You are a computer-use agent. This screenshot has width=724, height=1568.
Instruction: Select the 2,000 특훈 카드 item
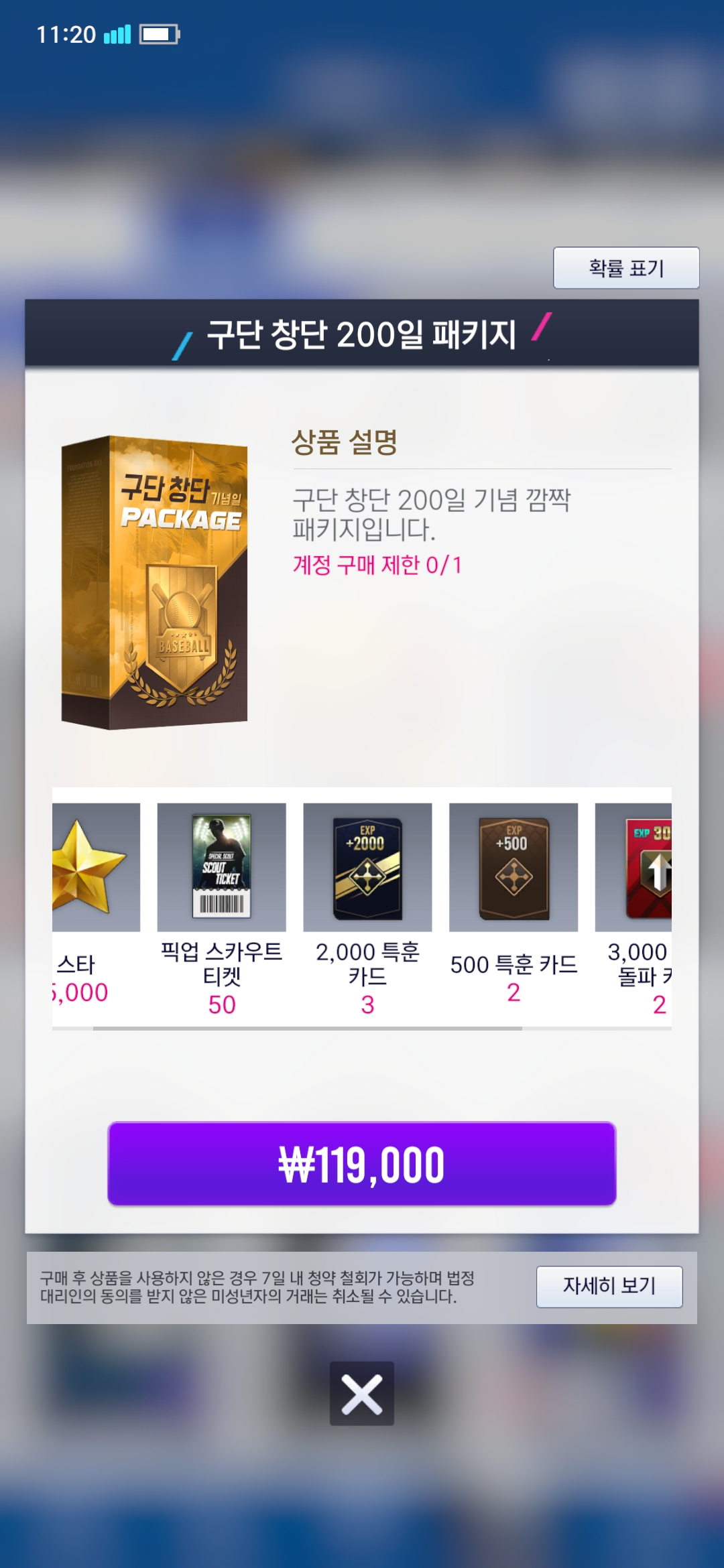tap(367, 868)
